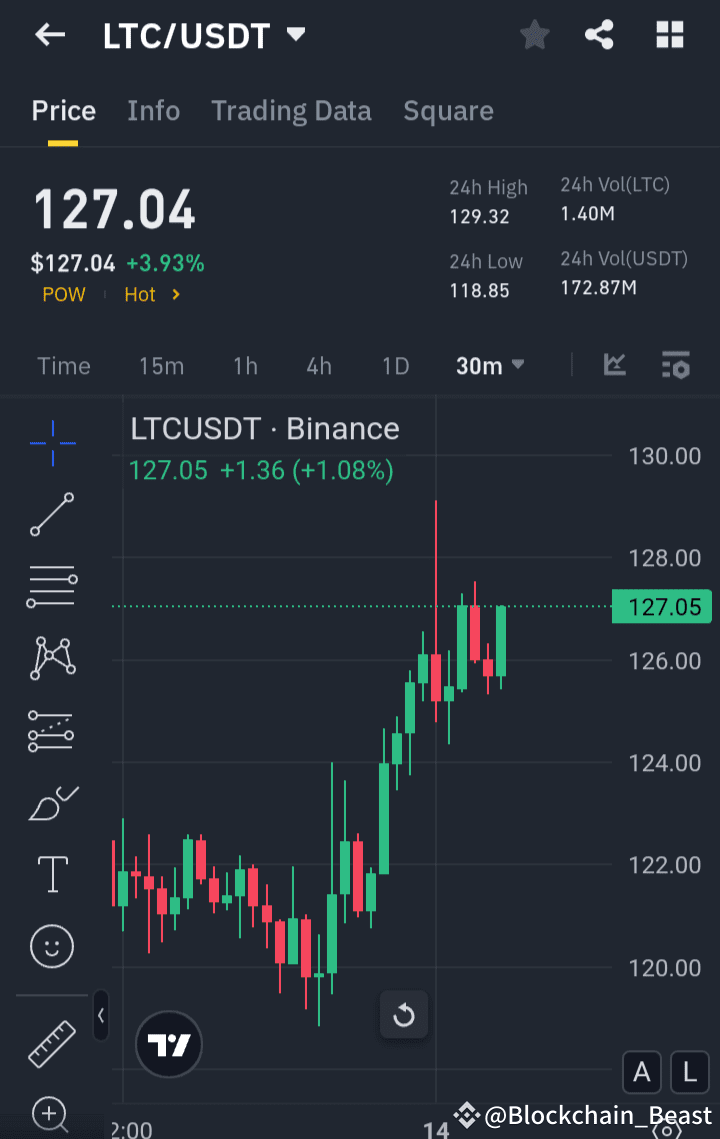
Task: Open the indicators panel icon
Action: coord(676,366)
